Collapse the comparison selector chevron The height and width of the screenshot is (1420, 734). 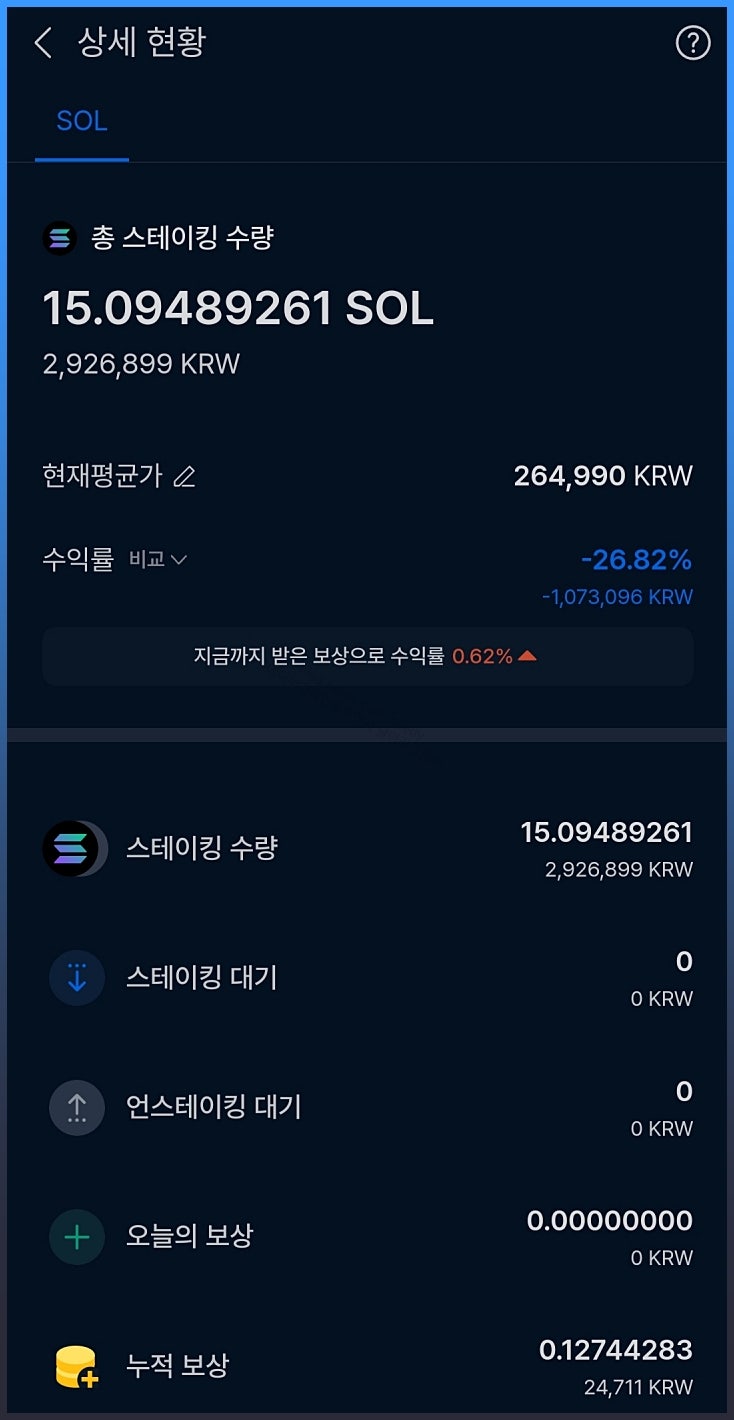181,561
